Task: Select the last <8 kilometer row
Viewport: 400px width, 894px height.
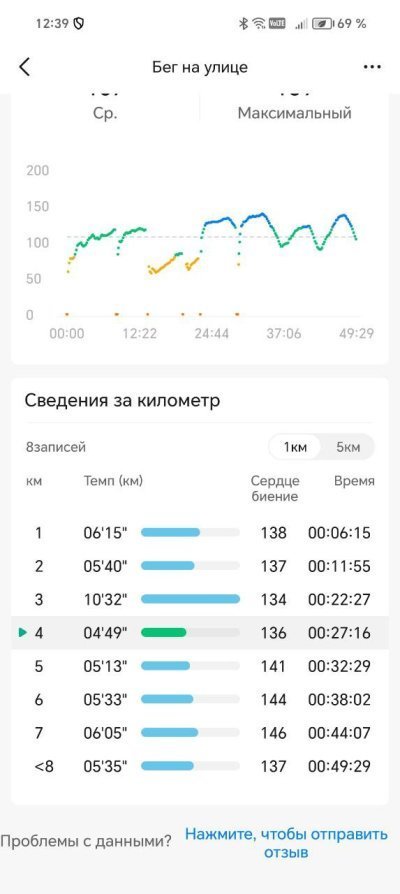Action: click(x=200, y=766)
